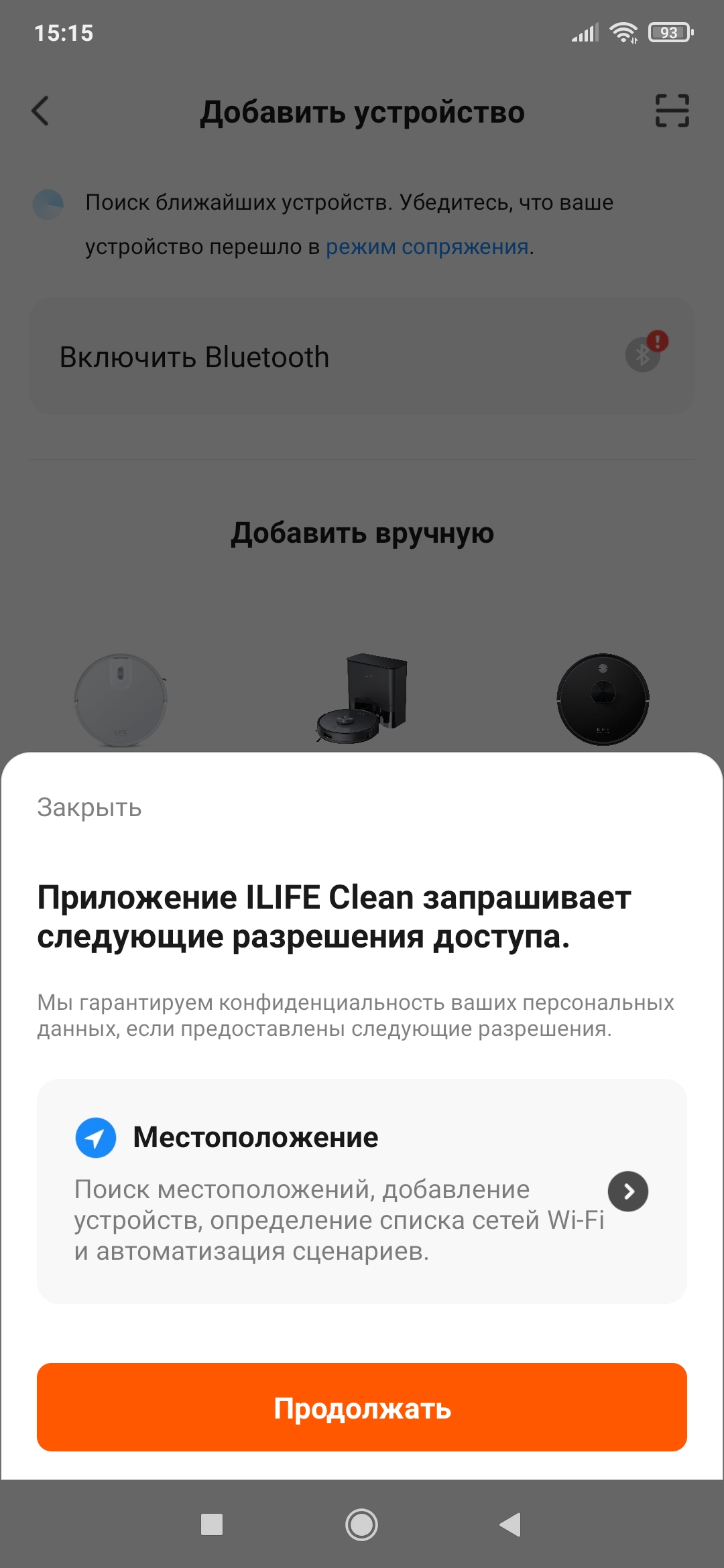This screenshot has width=724, height=1568.
Task: Open recent apps from the navigation bar
Action: tap(212, 1524)
